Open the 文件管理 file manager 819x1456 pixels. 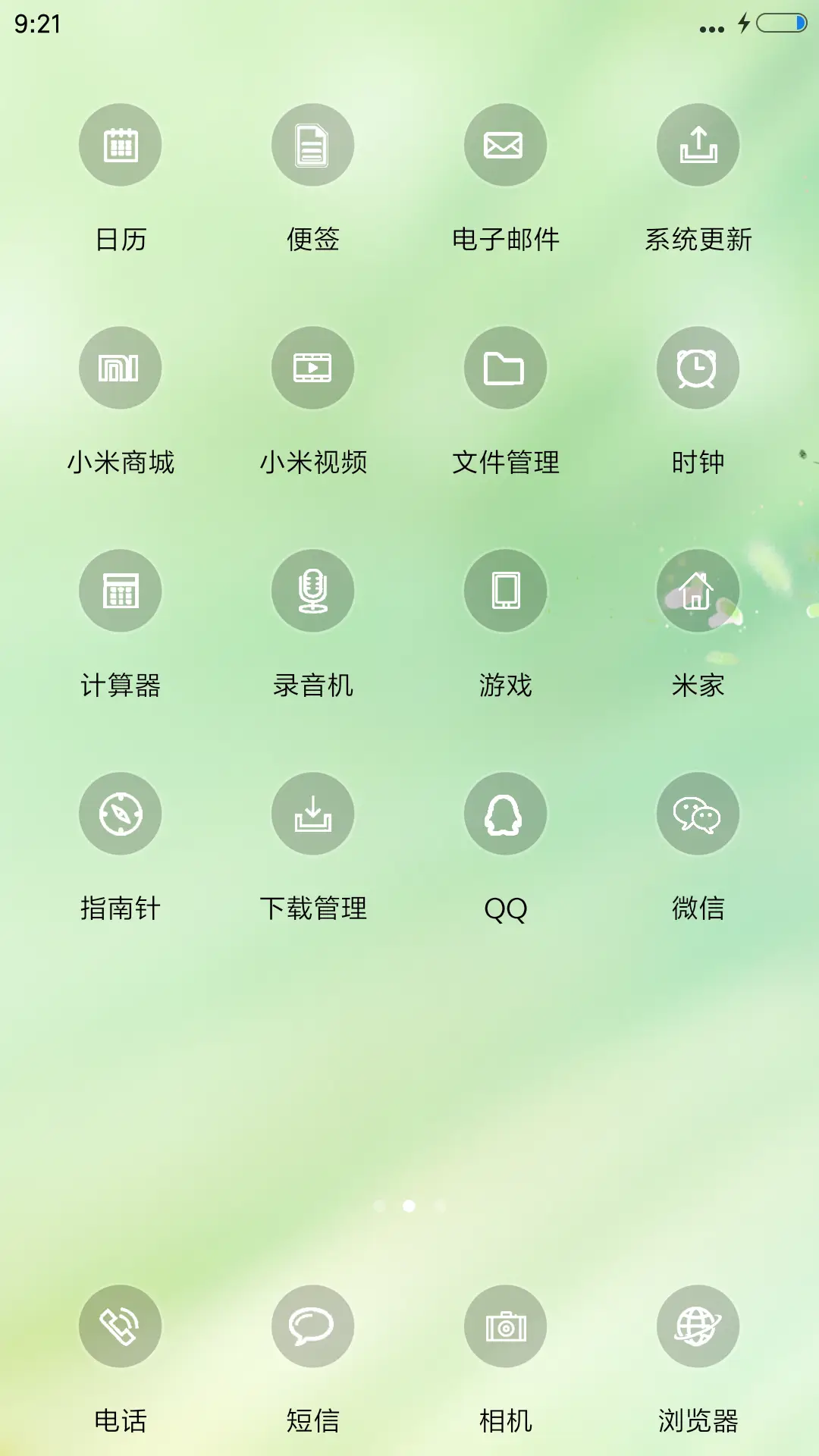[x=505, y=366]
